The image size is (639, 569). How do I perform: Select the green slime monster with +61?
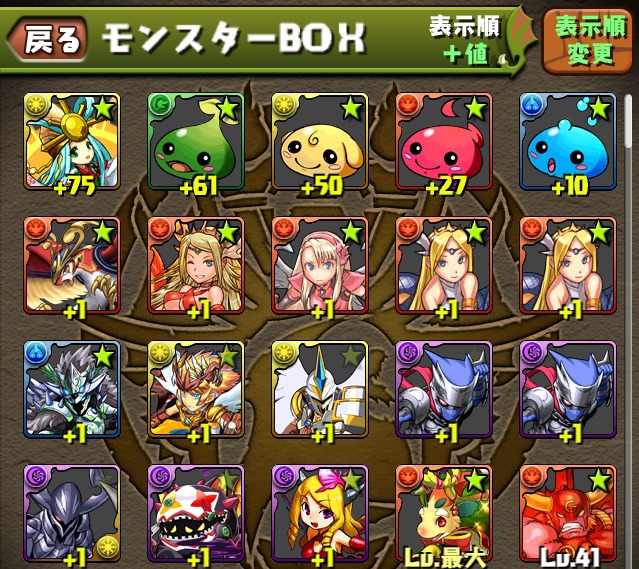196,141
